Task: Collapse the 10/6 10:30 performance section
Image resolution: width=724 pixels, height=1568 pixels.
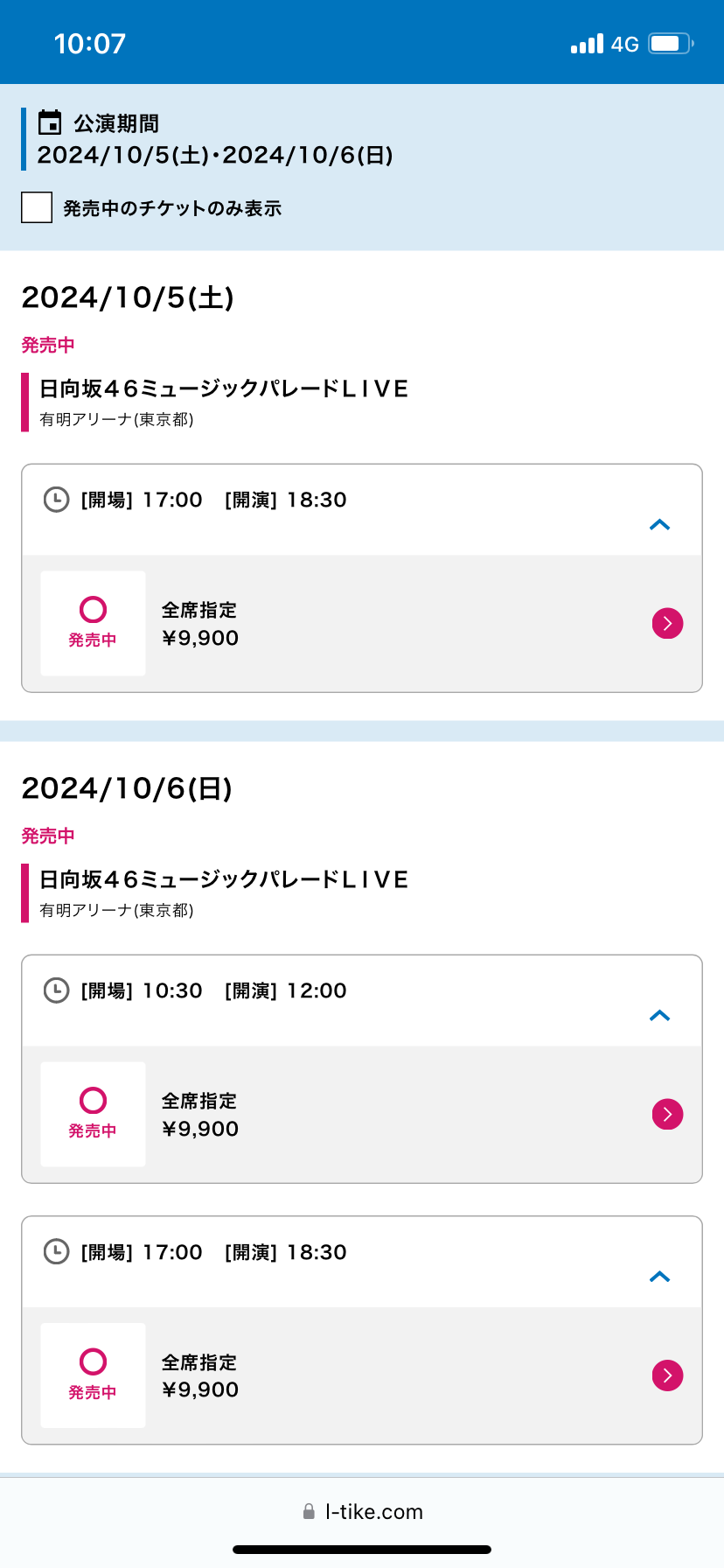Action: coord(659,1016)
